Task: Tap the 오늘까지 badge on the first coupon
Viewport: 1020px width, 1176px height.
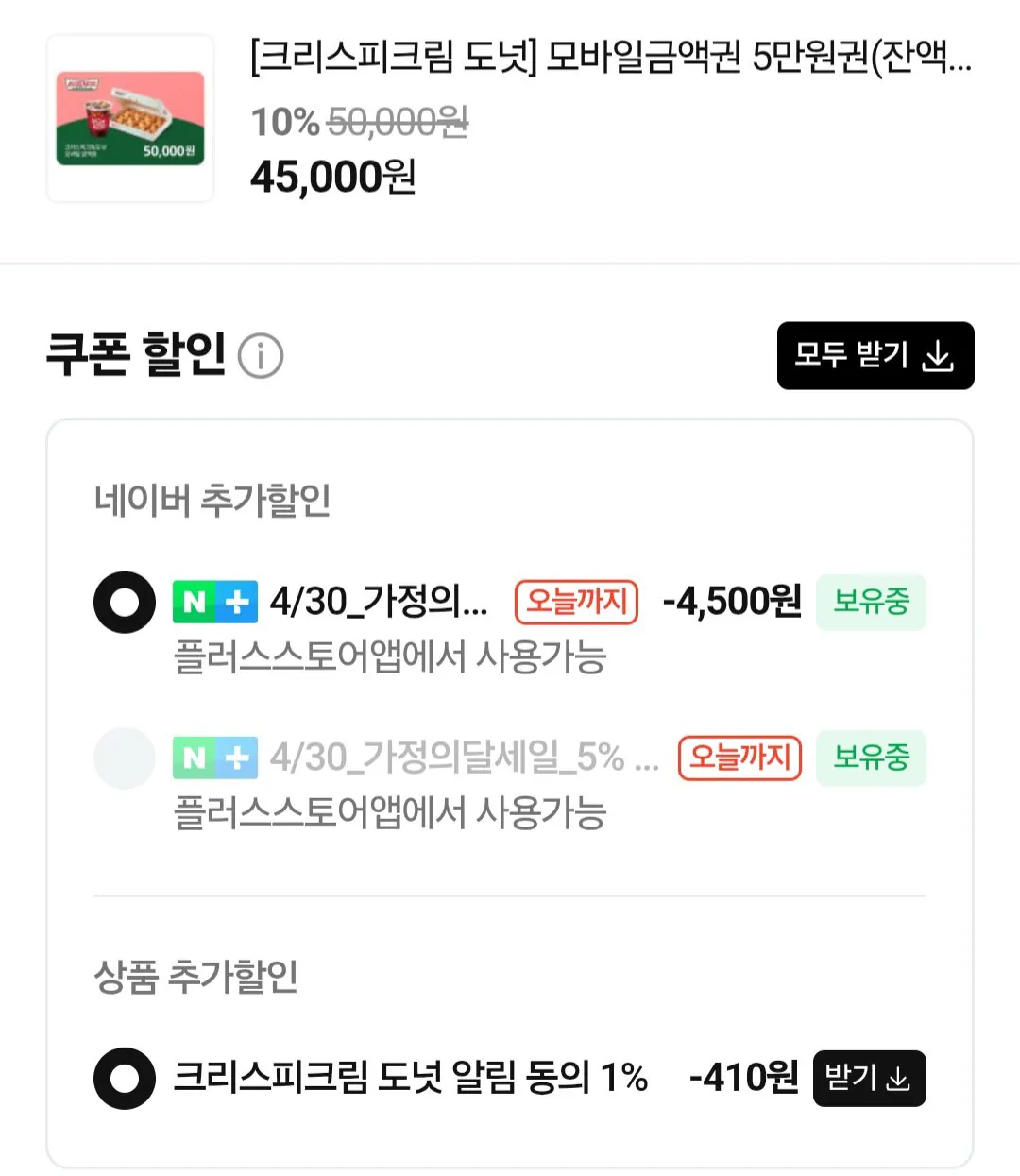Action: (x=574, y=602)
